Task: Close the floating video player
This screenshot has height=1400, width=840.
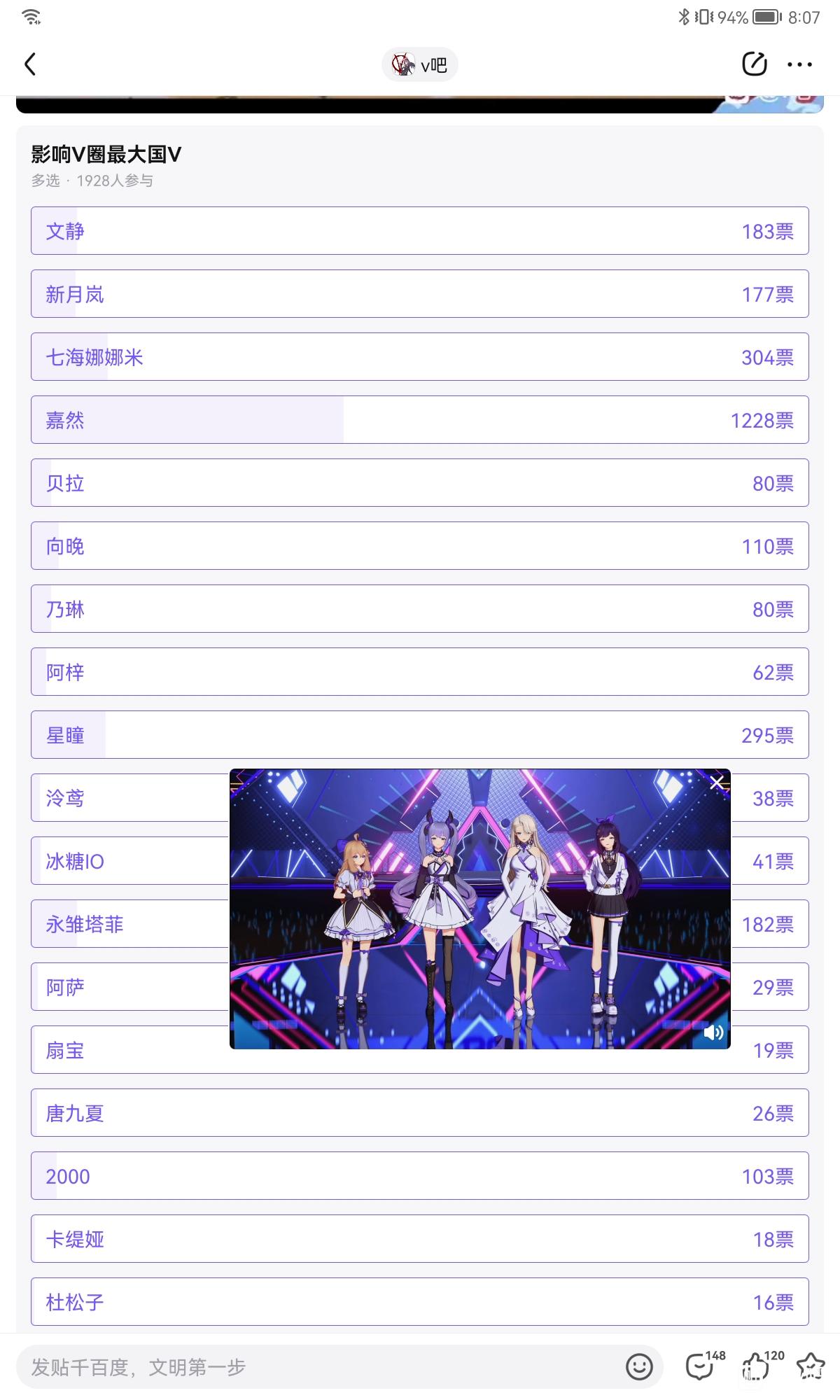Action: click(717, 783)
